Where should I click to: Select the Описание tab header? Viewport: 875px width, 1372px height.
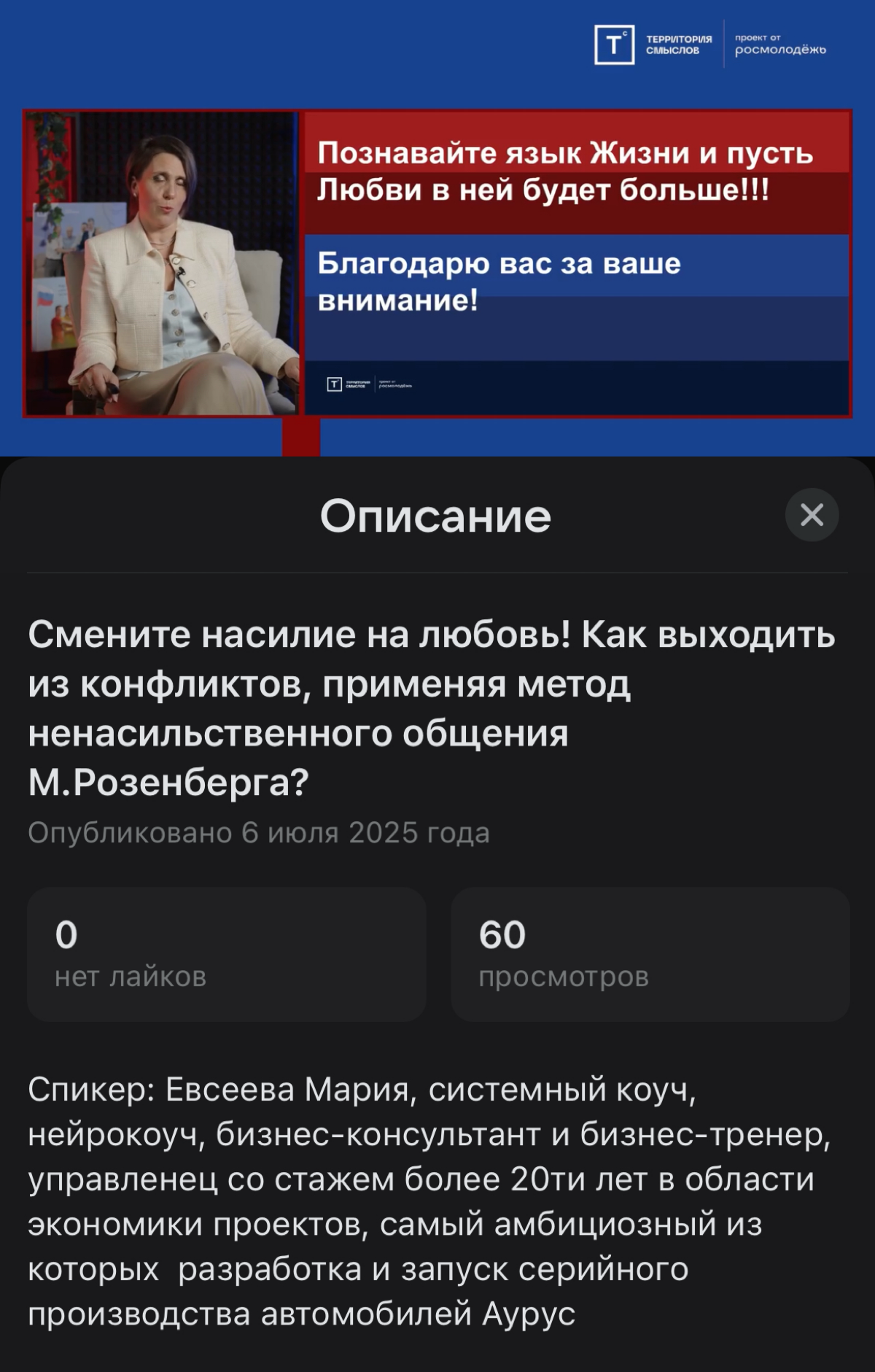[x=437, y=518]
